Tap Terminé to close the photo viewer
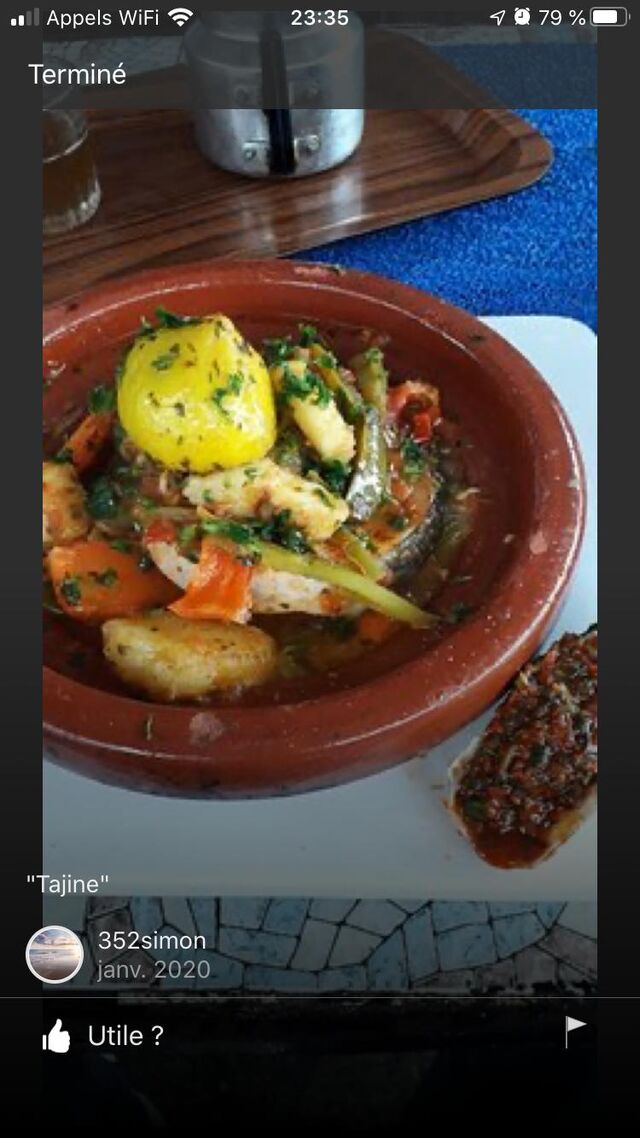The height and width of the screenshot is (1138, 640). 77,74
